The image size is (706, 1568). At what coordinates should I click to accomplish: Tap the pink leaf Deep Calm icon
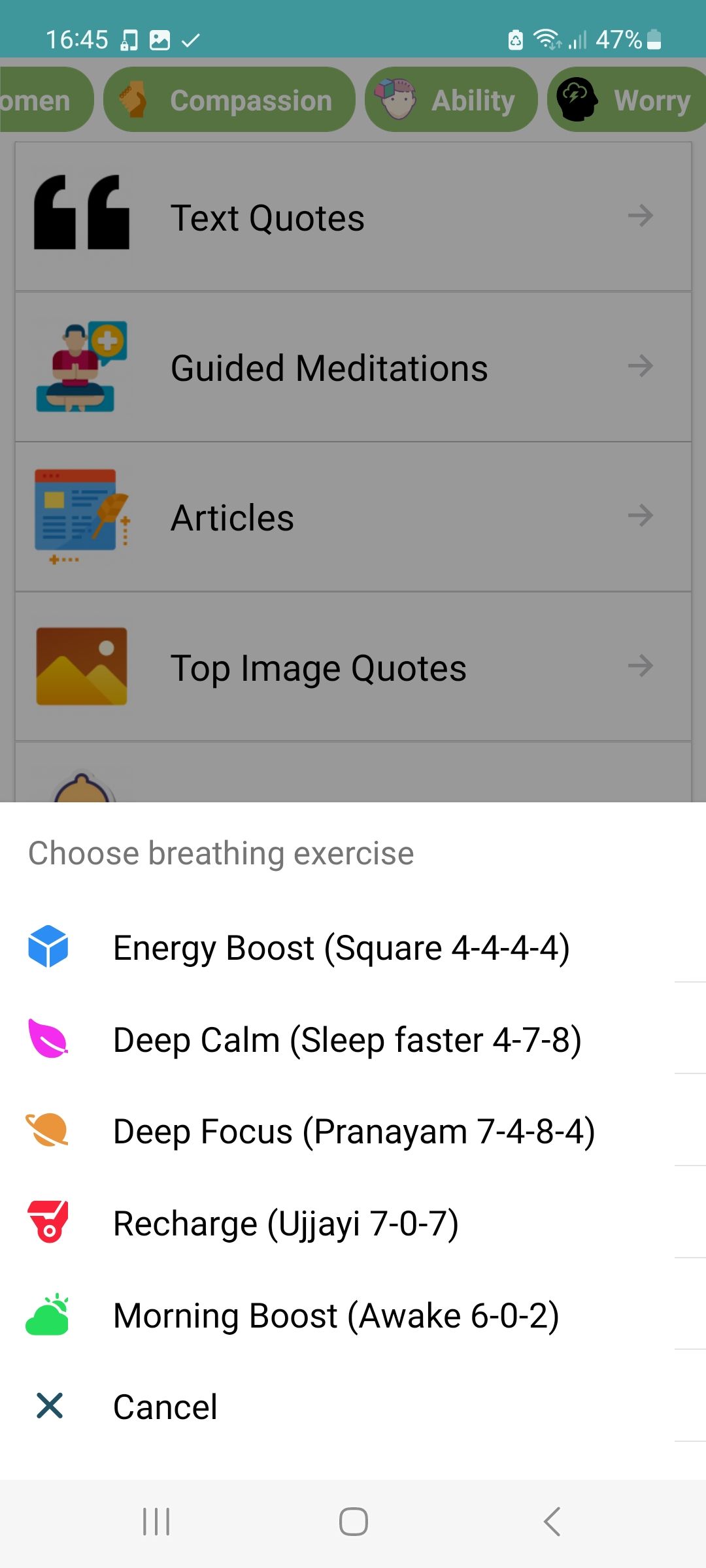[49, 1039]
